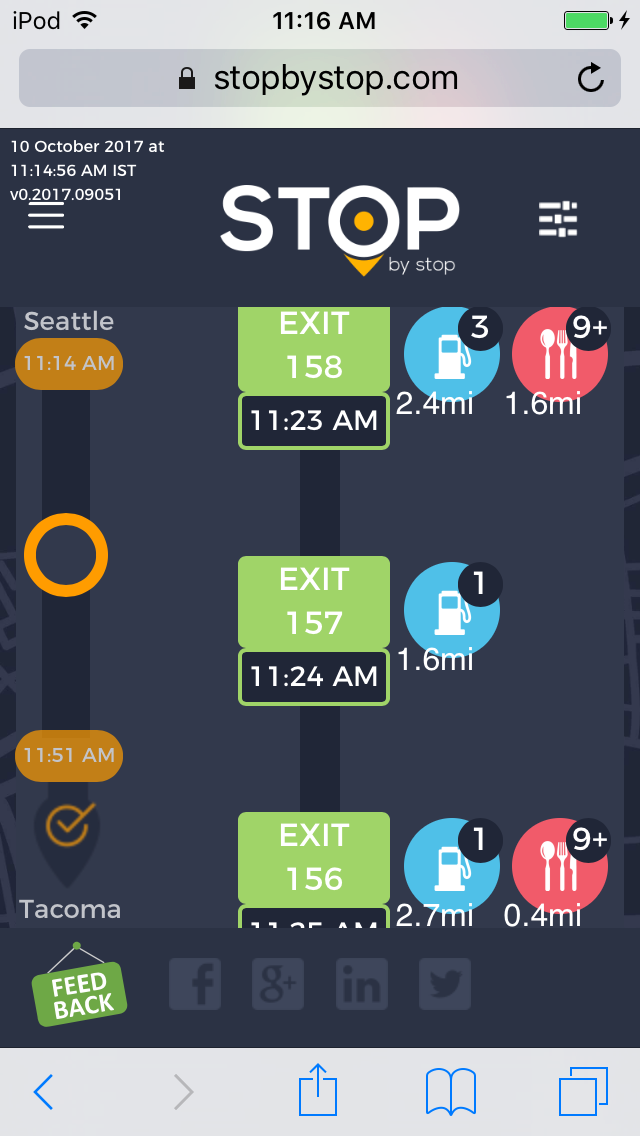Share via LinkedIn icon
Screen dimensions: 640x1136
[x=361, y=984]
